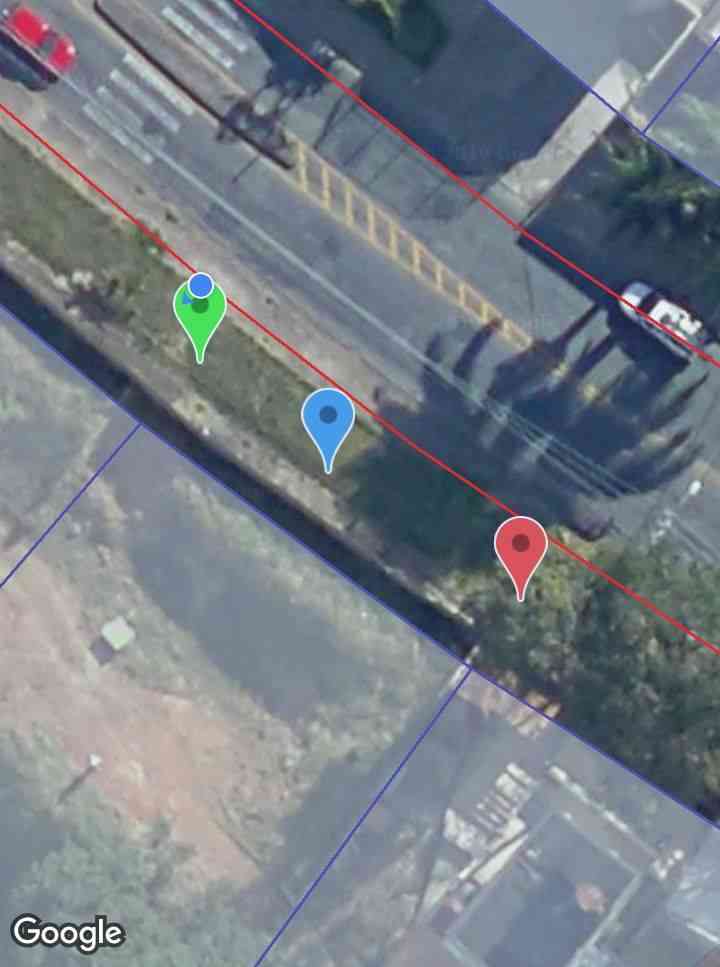The height and width of the screenshot is (967, 720).
Task: Select the green map pin
Action: 200,312
